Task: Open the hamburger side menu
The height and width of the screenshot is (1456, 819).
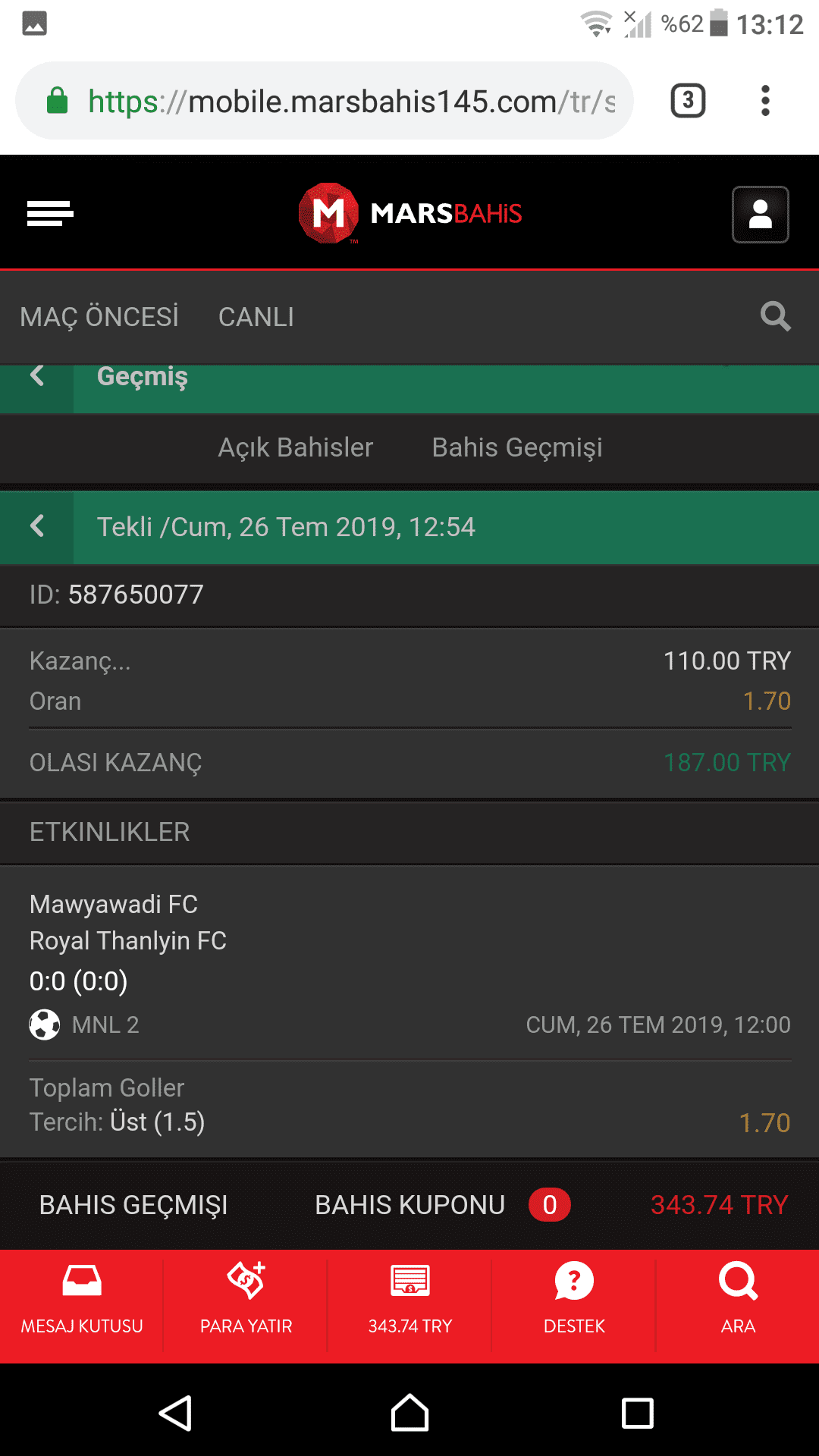Action: point(50,213)
